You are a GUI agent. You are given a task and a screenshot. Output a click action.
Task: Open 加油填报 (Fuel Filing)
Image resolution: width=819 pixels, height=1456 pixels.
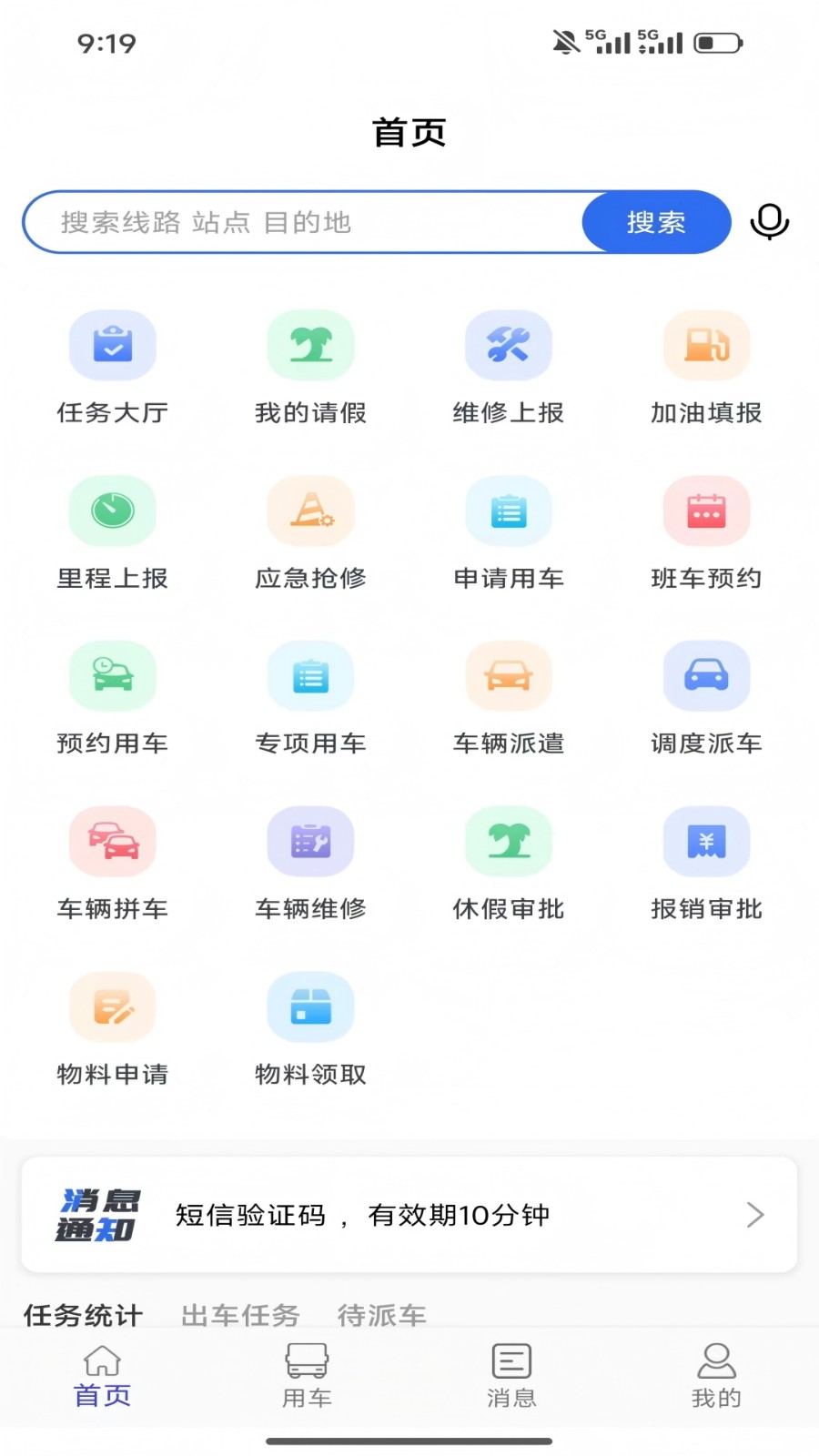click(707, 364)
